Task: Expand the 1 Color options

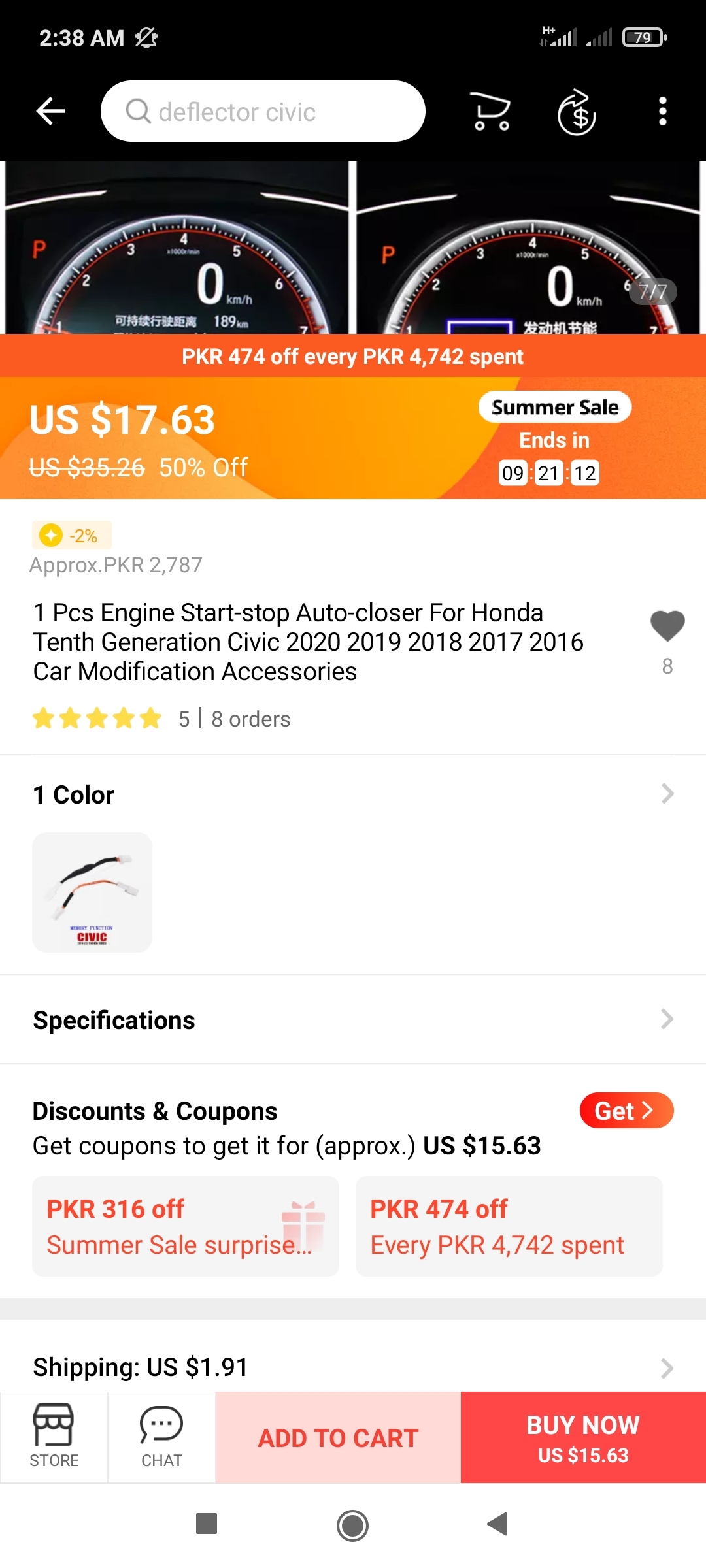Action: 353,794
